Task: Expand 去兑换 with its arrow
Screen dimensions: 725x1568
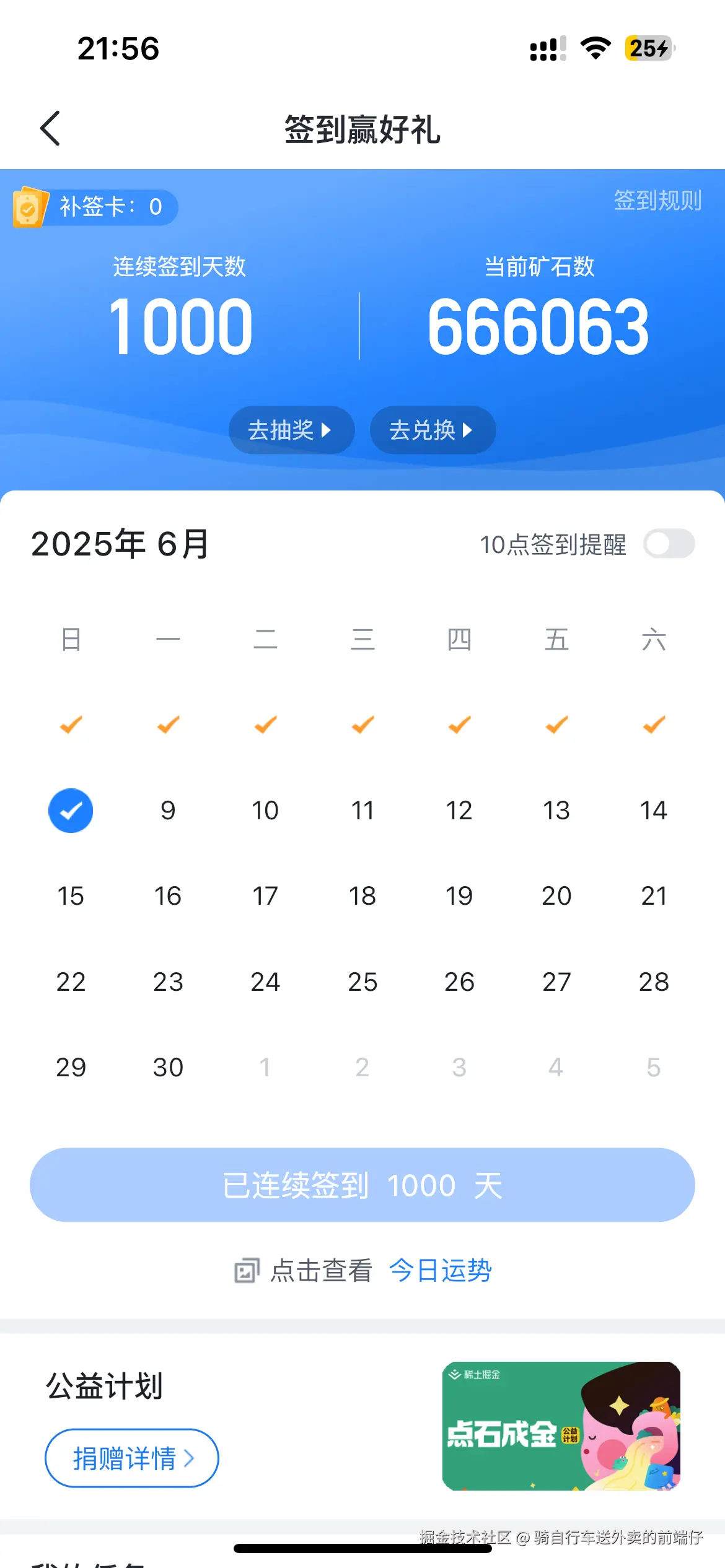Action: click(x=469, y=430)
